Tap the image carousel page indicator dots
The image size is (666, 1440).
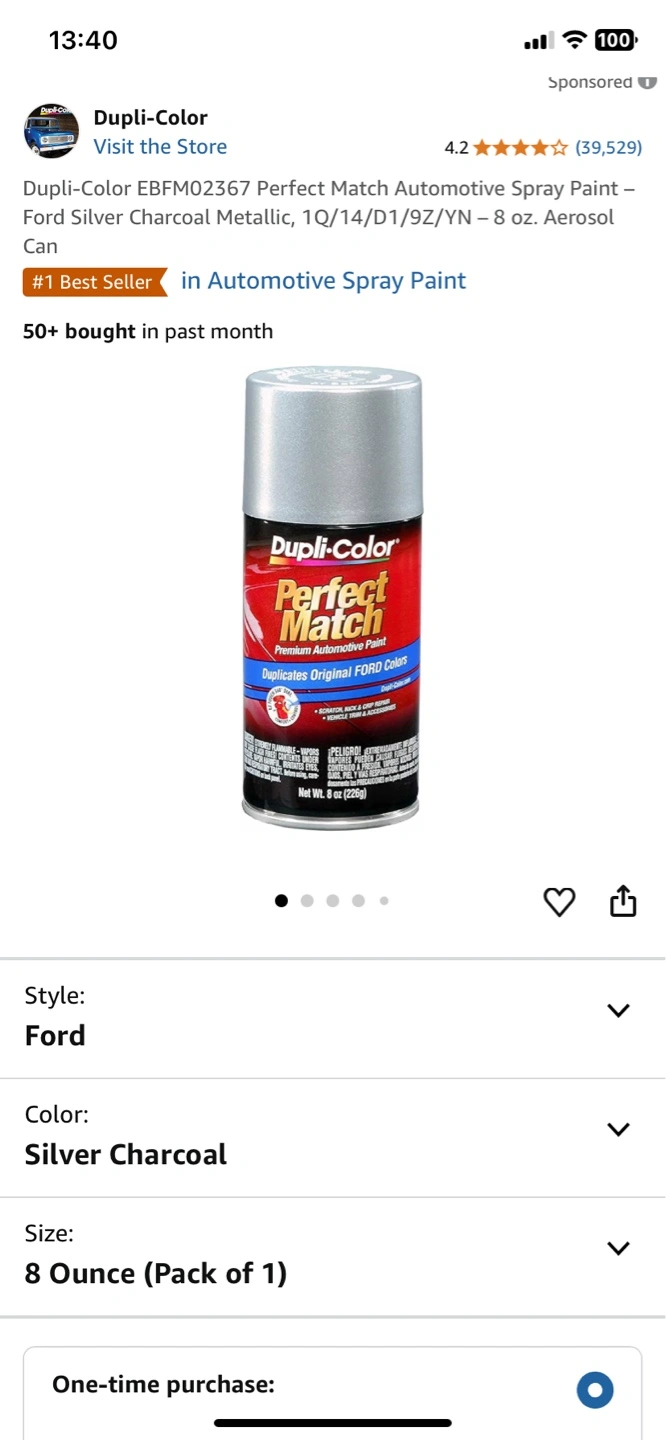coord(332,901)
